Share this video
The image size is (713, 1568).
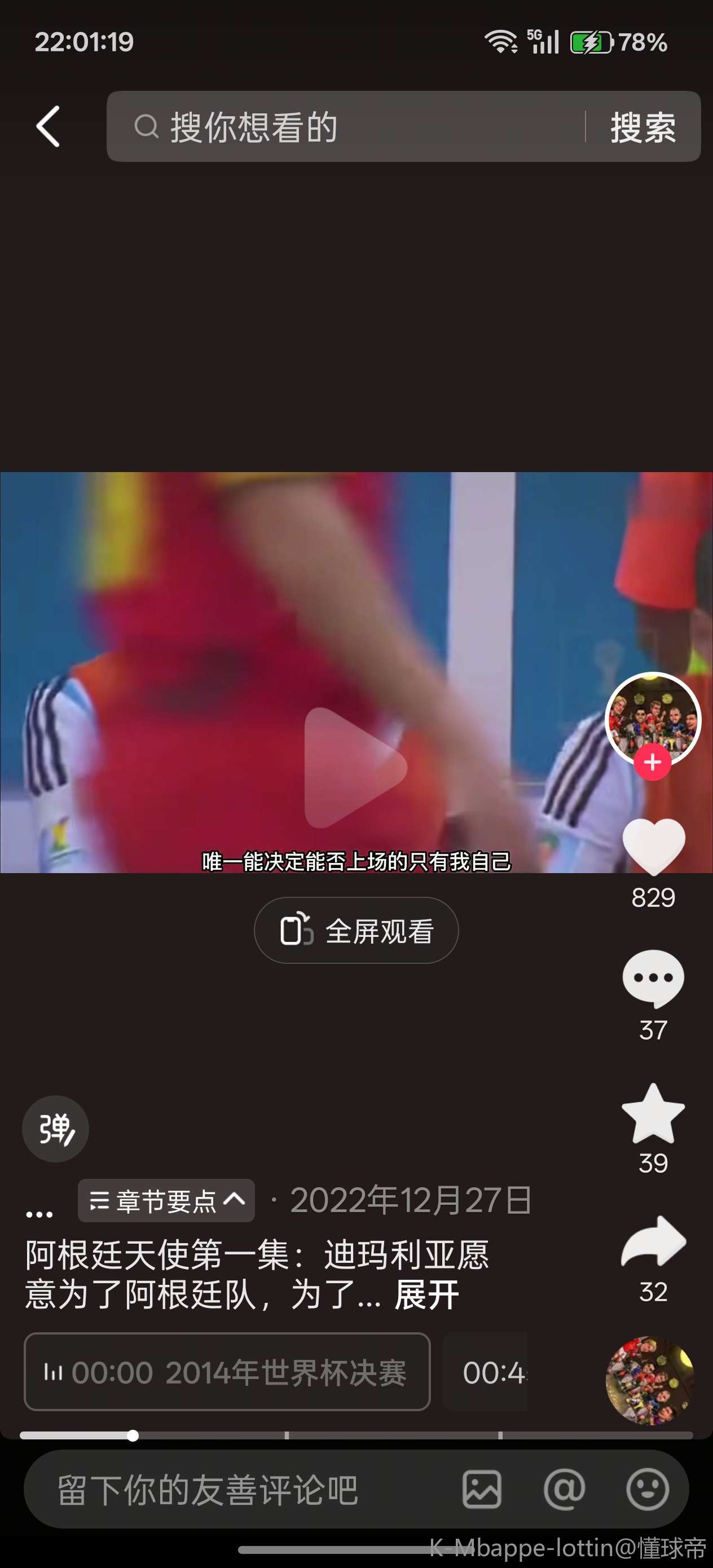(653, 1243)
